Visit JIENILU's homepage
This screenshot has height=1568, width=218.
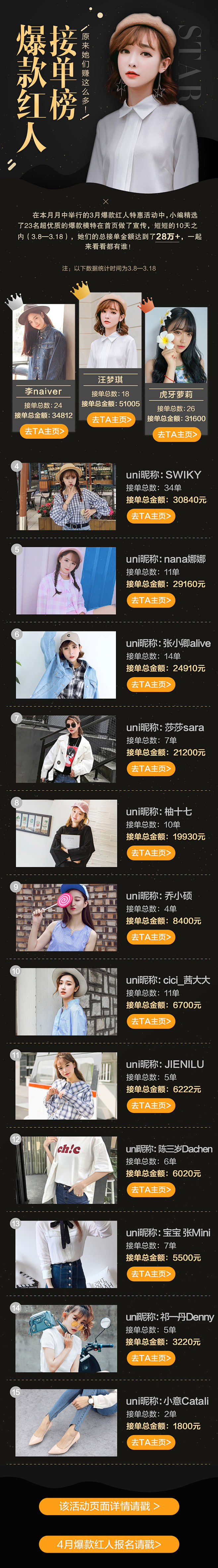150,1105
